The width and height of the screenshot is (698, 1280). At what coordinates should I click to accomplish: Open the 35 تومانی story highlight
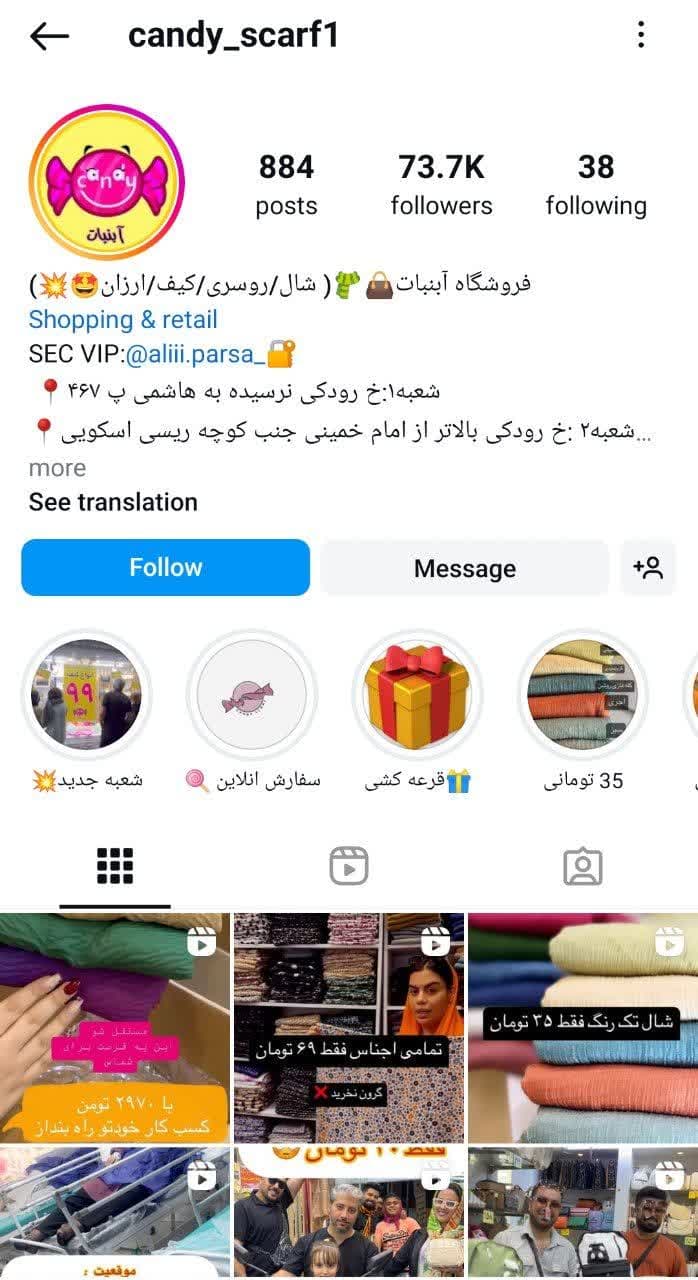(x=582, y=694)
